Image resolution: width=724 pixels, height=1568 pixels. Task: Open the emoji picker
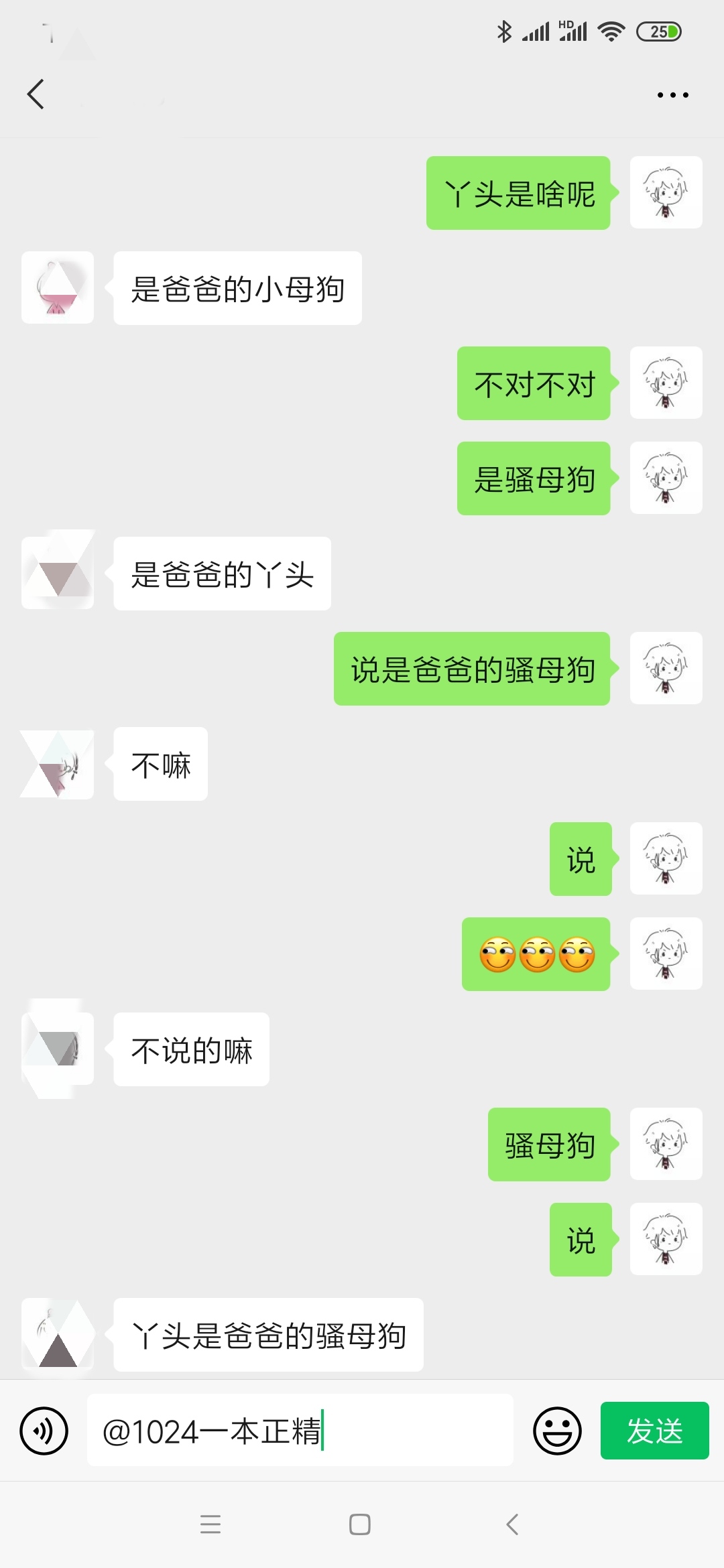[557, 1431]
